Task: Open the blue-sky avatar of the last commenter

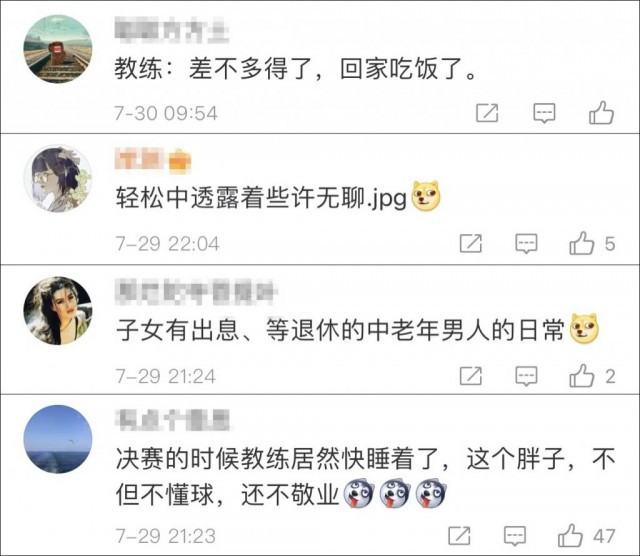Action: (57, 440)
